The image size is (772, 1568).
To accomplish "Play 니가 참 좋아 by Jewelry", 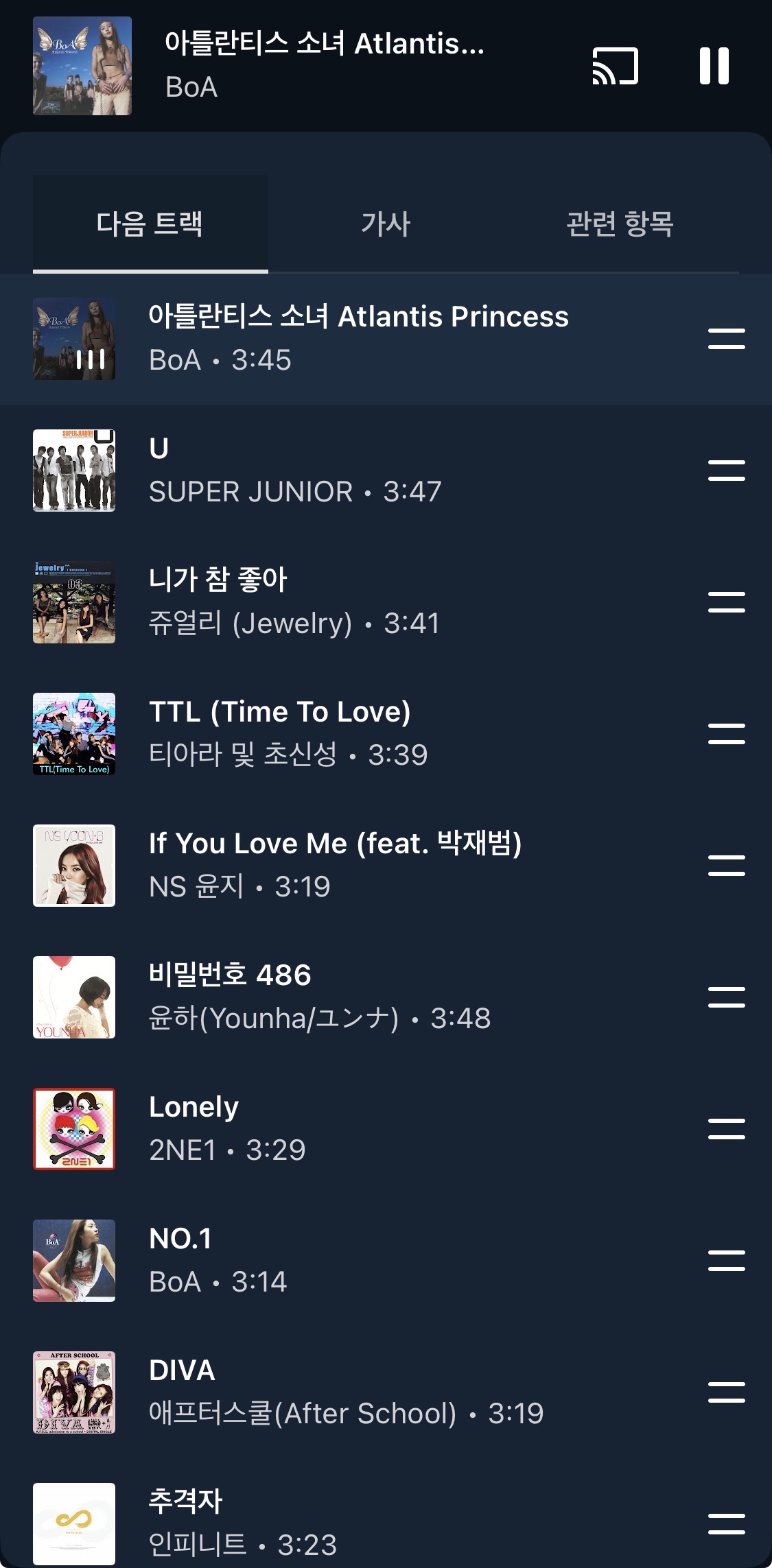I will coord(295,602).
